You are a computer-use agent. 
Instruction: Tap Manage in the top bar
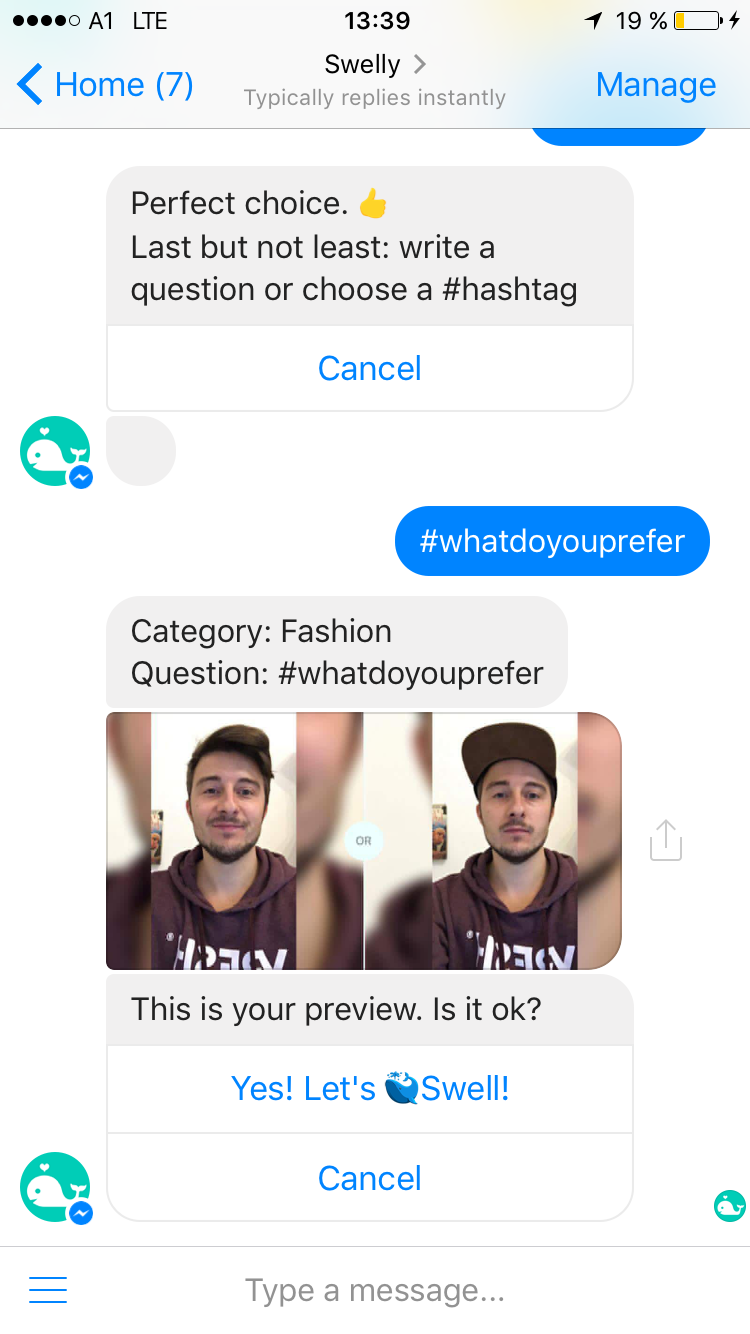coord(655,85)
